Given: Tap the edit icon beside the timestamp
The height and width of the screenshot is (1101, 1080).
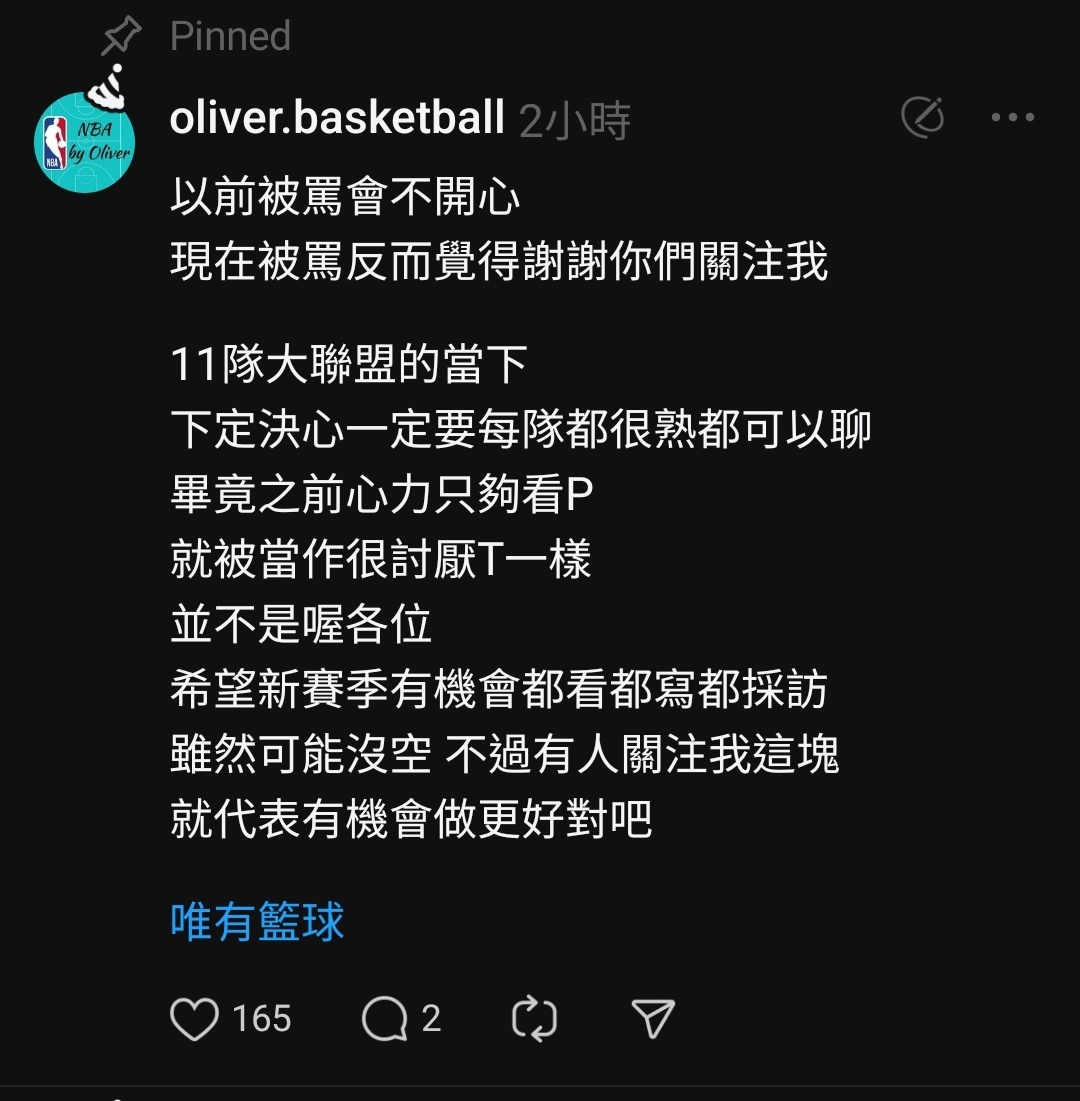Looking at the screenshot, I should (x=922, y=118).
